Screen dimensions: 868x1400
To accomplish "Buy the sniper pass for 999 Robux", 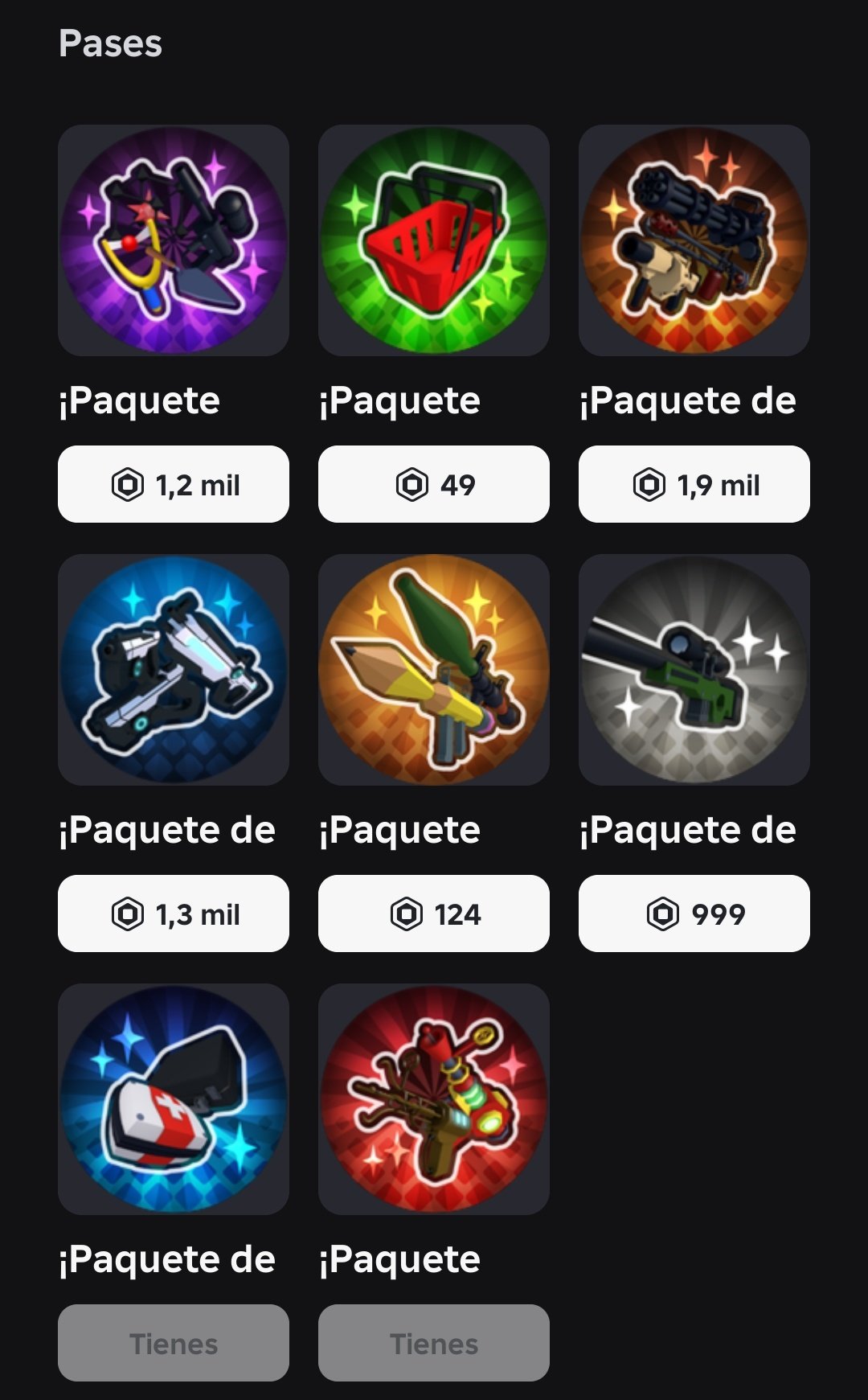I will tap(694, 913).
